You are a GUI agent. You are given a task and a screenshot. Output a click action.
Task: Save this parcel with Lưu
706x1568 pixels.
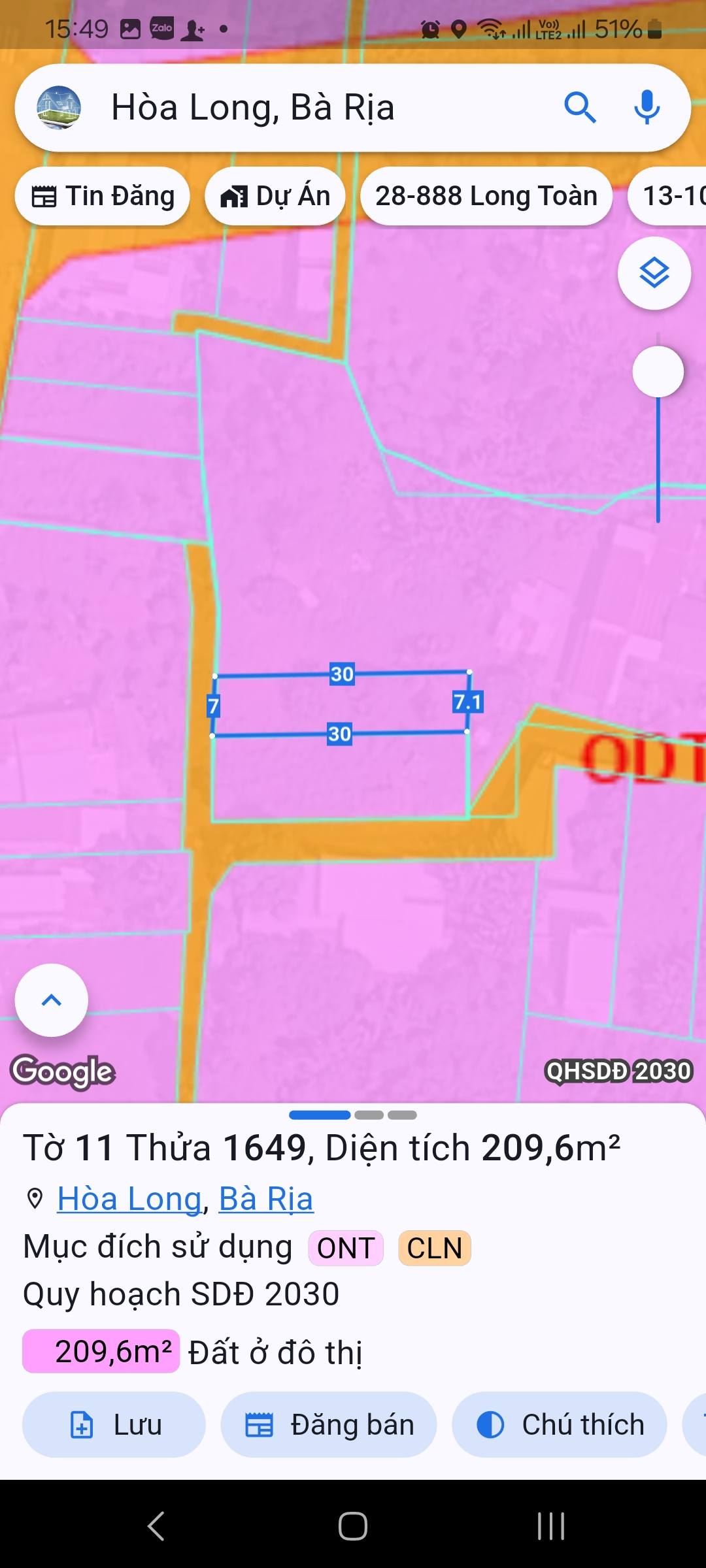(x=114, y=1424)
